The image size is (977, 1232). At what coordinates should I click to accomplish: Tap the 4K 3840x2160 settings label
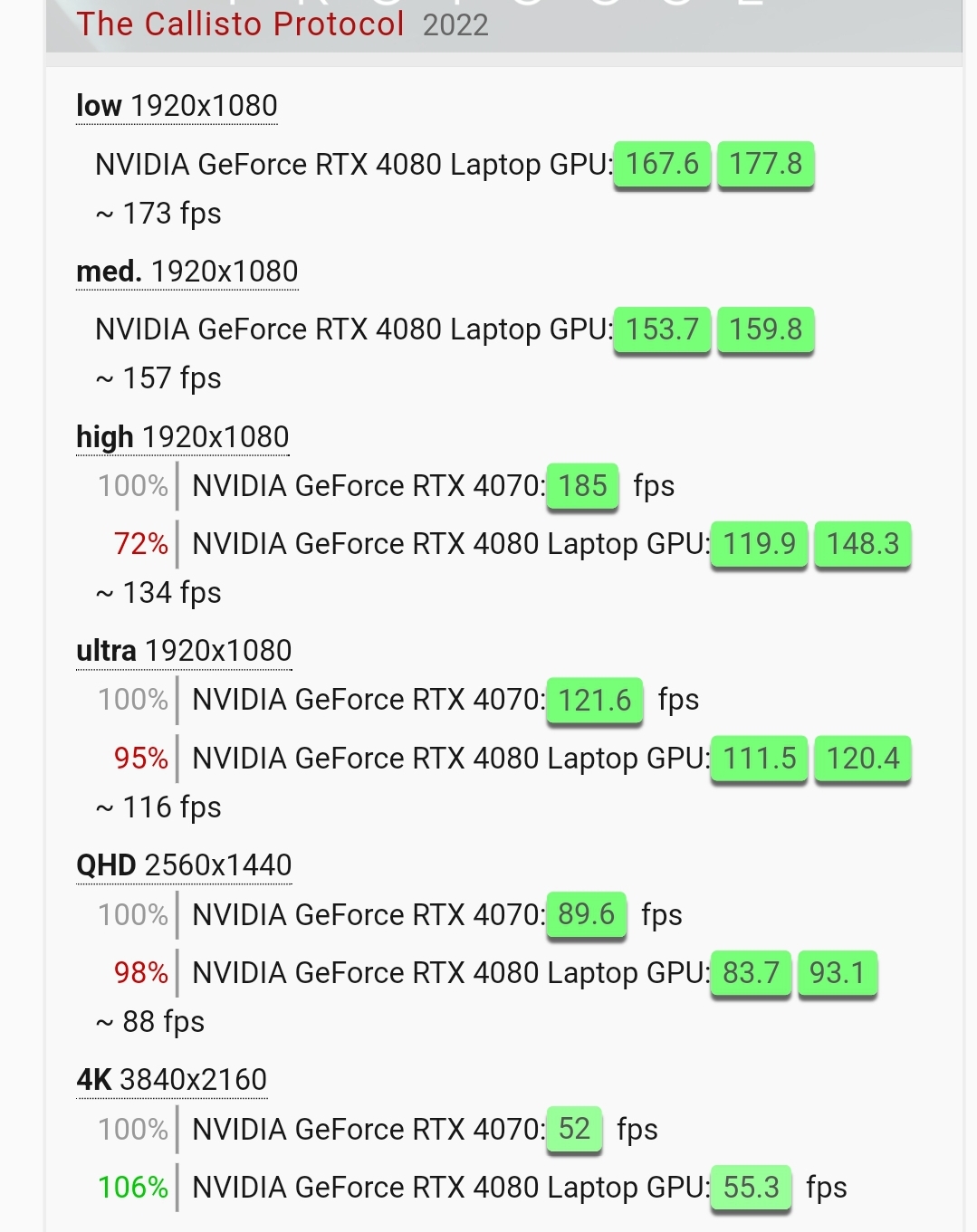pos(171,1080)
